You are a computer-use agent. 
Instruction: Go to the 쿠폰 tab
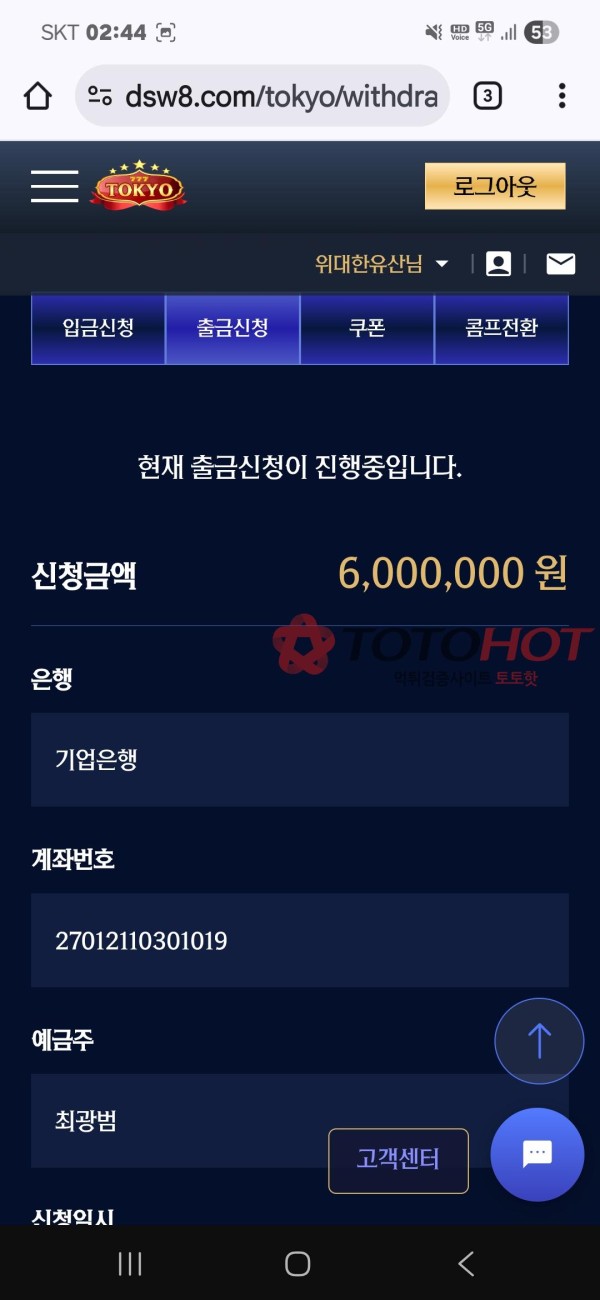[367, 328]
